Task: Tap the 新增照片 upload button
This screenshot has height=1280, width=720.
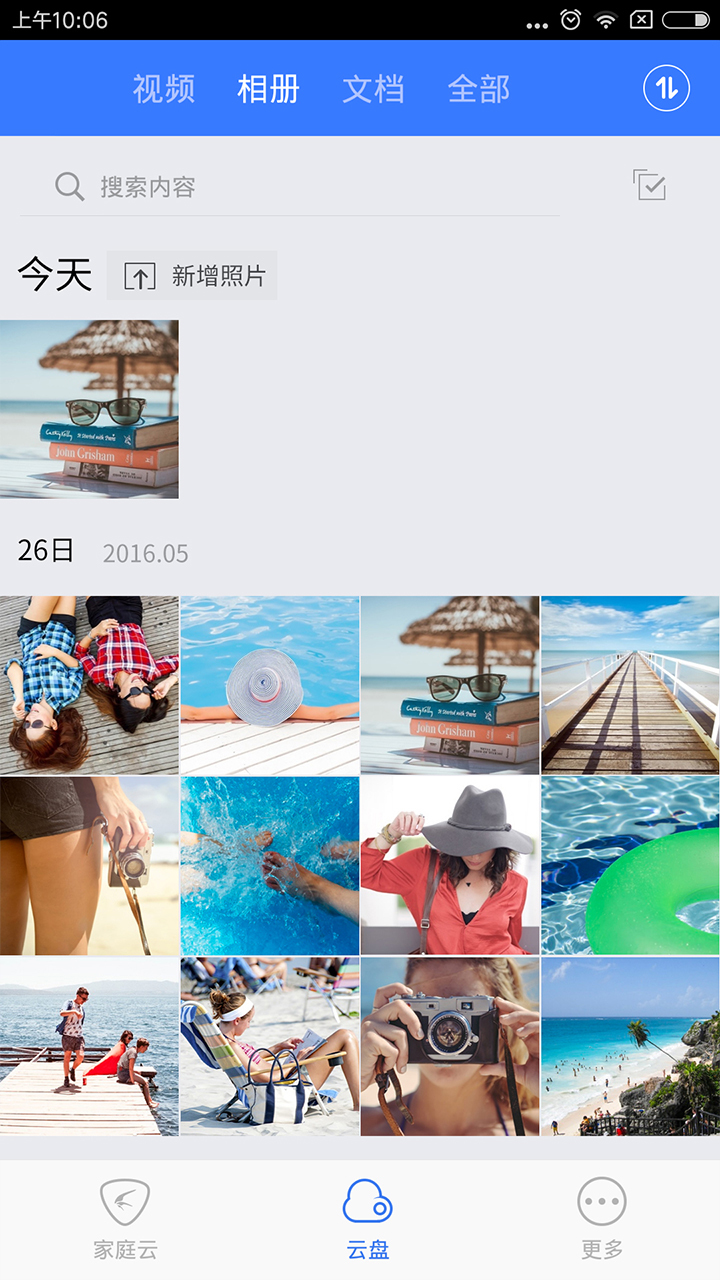Action: [193, 276]
